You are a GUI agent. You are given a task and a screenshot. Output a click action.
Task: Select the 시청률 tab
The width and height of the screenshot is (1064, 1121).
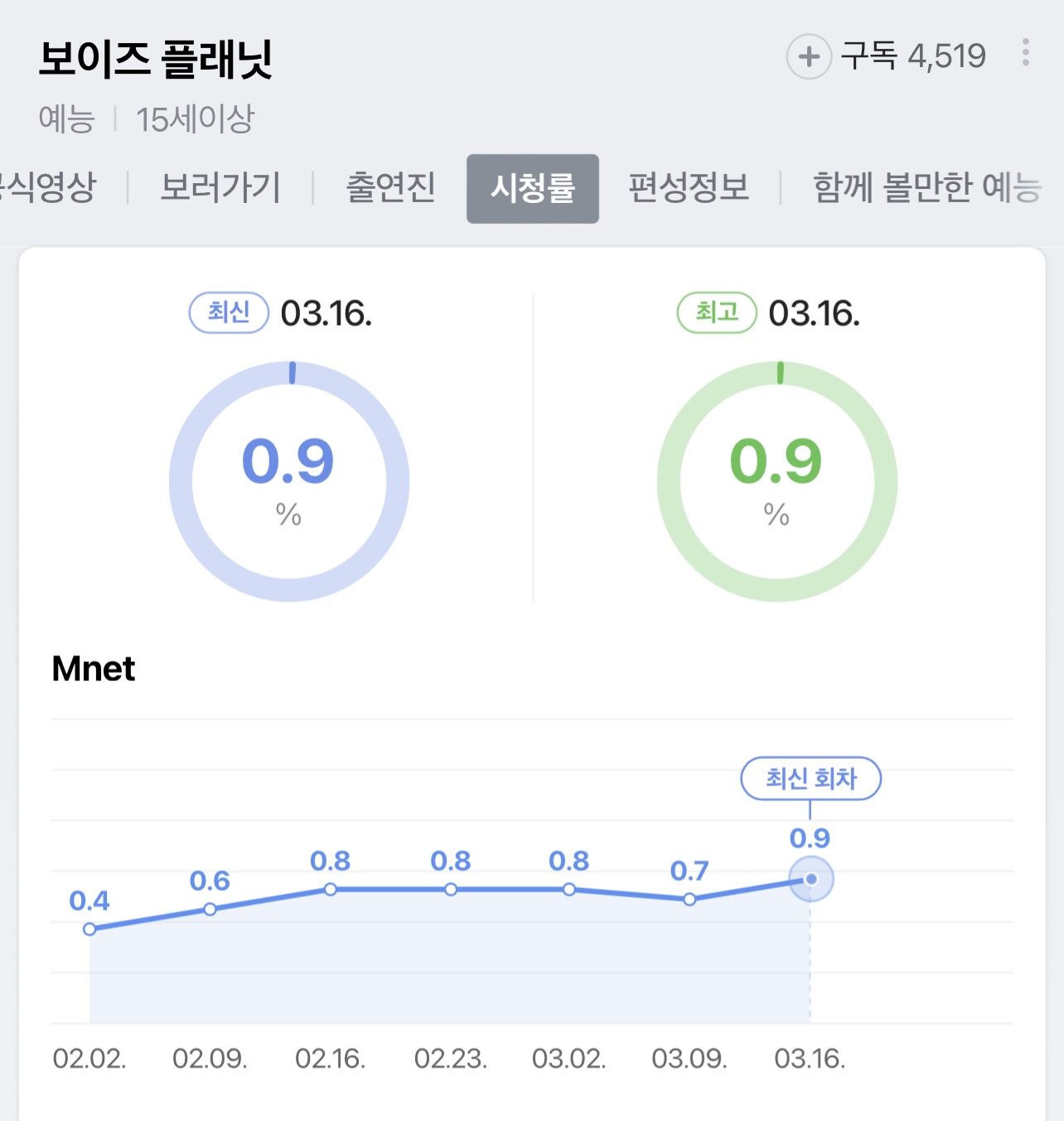533,188
